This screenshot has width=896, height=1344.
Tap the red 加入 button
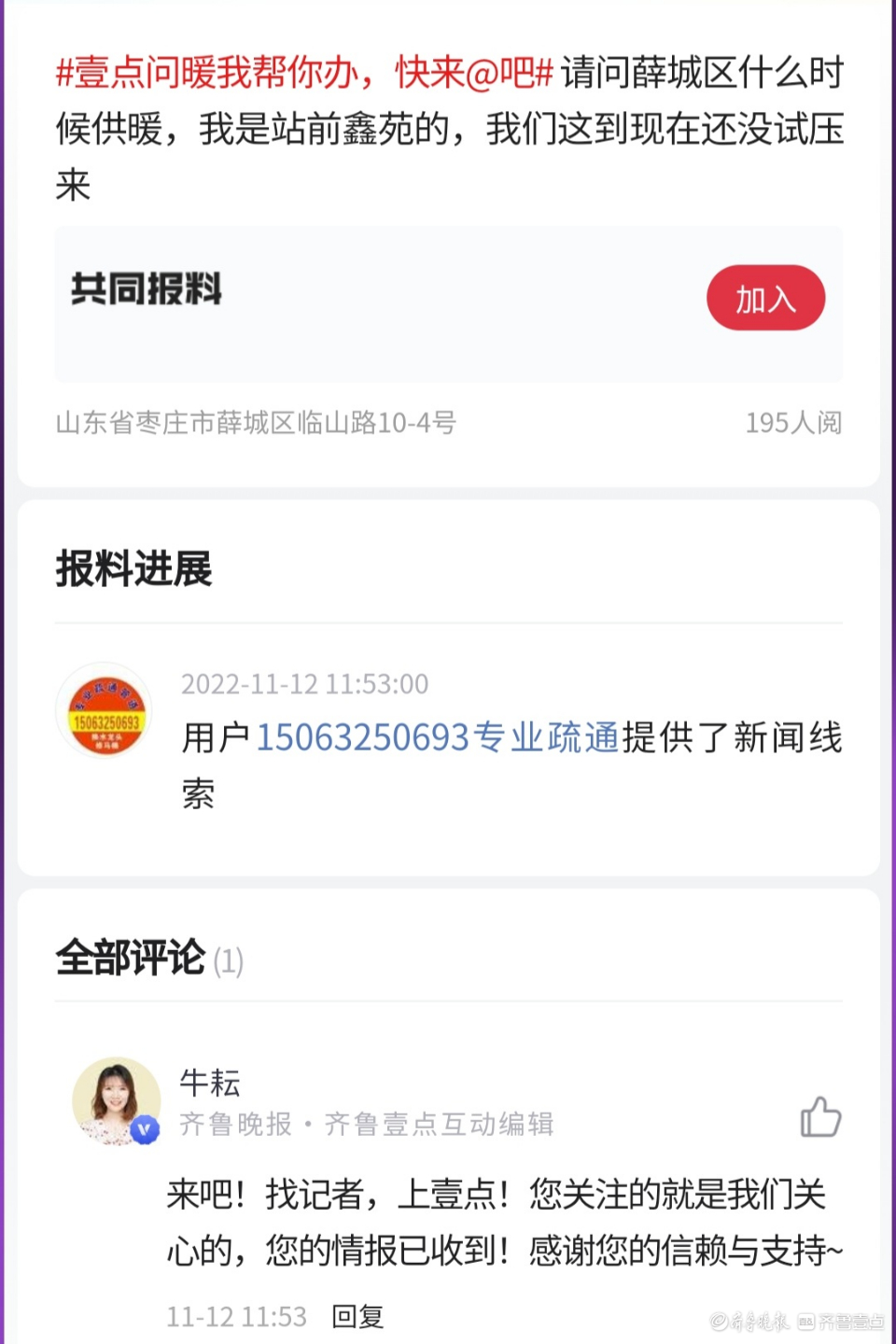click(x=765, y=299)
